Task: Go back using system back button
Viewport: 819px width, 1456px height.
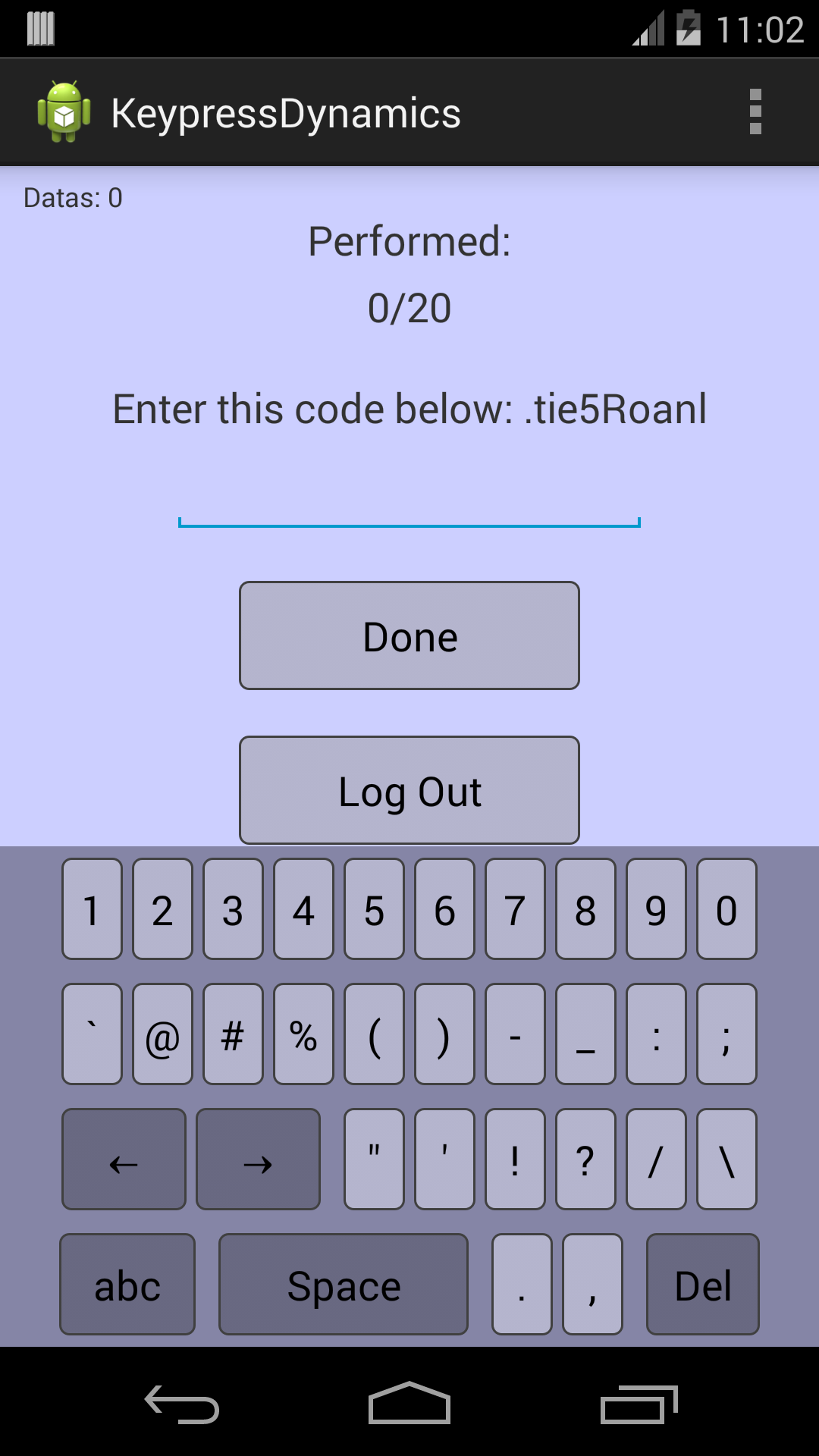Action: [182, 1404]
